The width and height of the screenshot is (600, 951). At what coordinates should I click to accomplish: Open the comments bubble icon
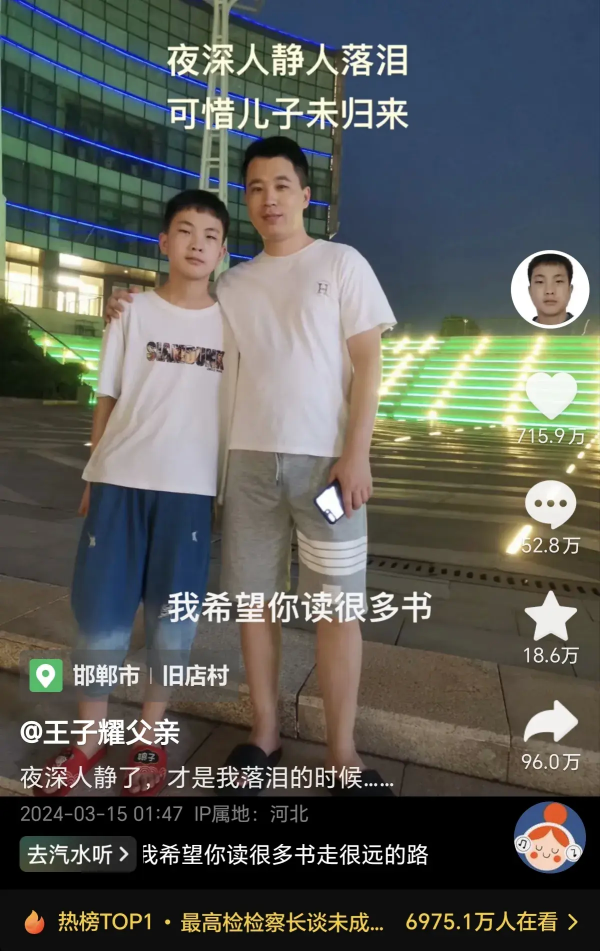coord(550,504)
